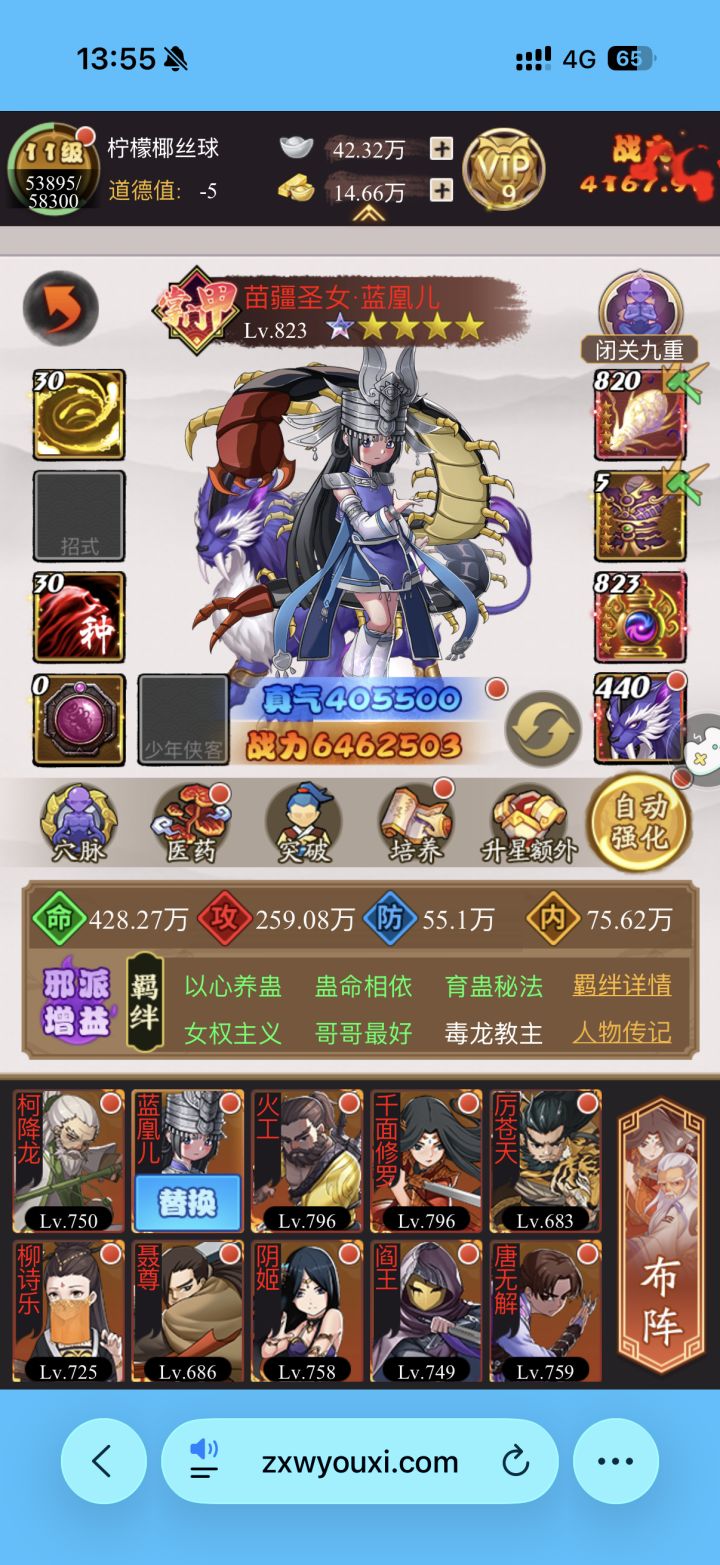This screenshot has height=1565, width=720.
Task: Open the 医药 medicine icon
Action: [x=191, y=822]
